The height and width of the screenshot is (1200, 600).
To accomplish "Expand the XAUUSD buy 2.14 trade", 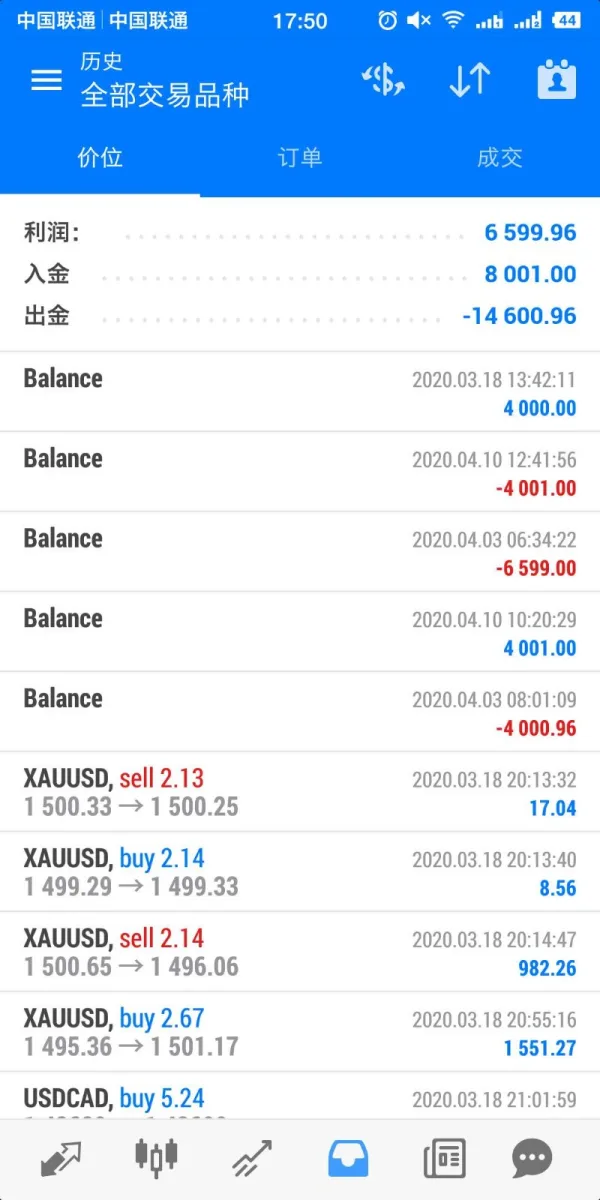I will tap(300, 872).
